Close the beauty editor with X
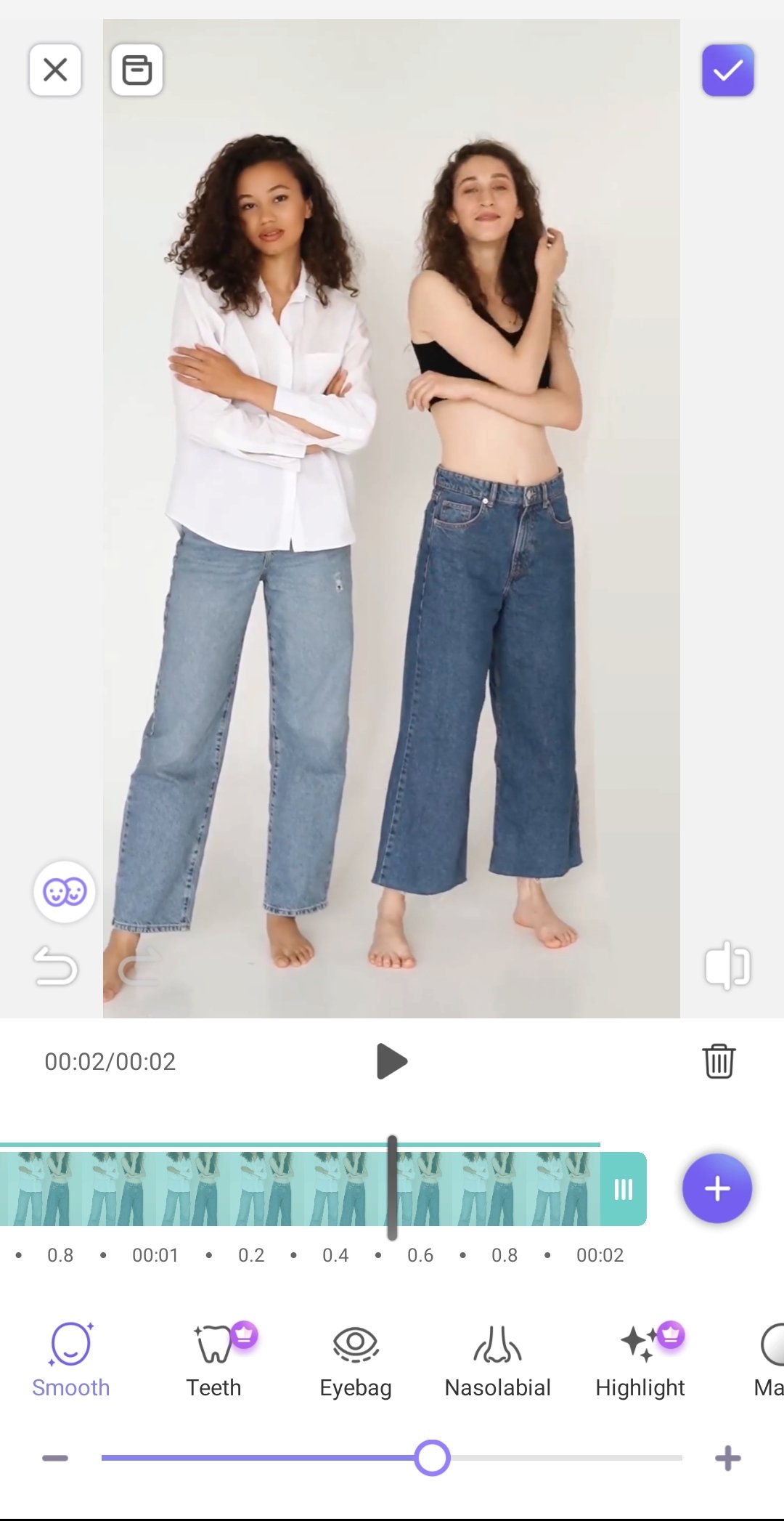 pyautogui.click(x=55, y=70)
